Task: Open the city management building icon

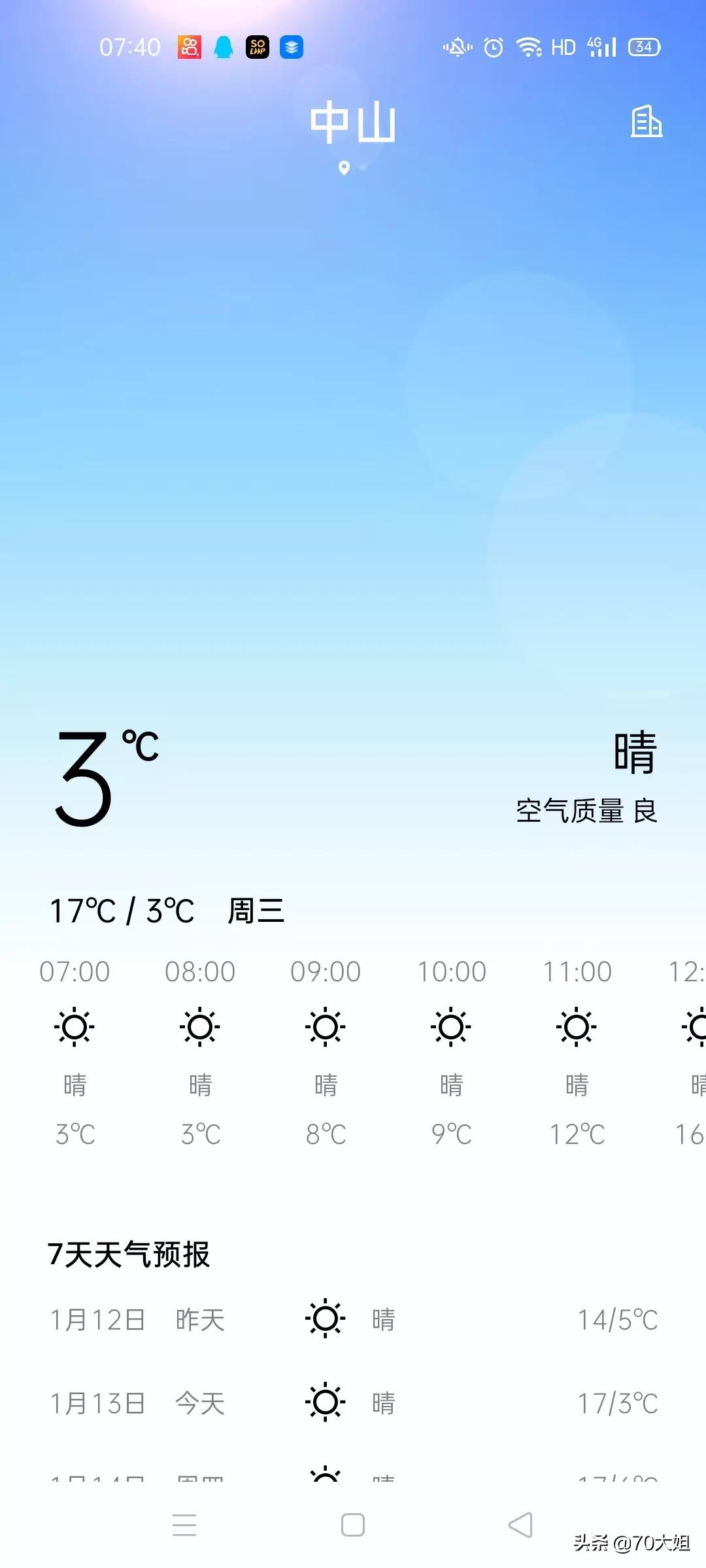Action: pos(646,122)
